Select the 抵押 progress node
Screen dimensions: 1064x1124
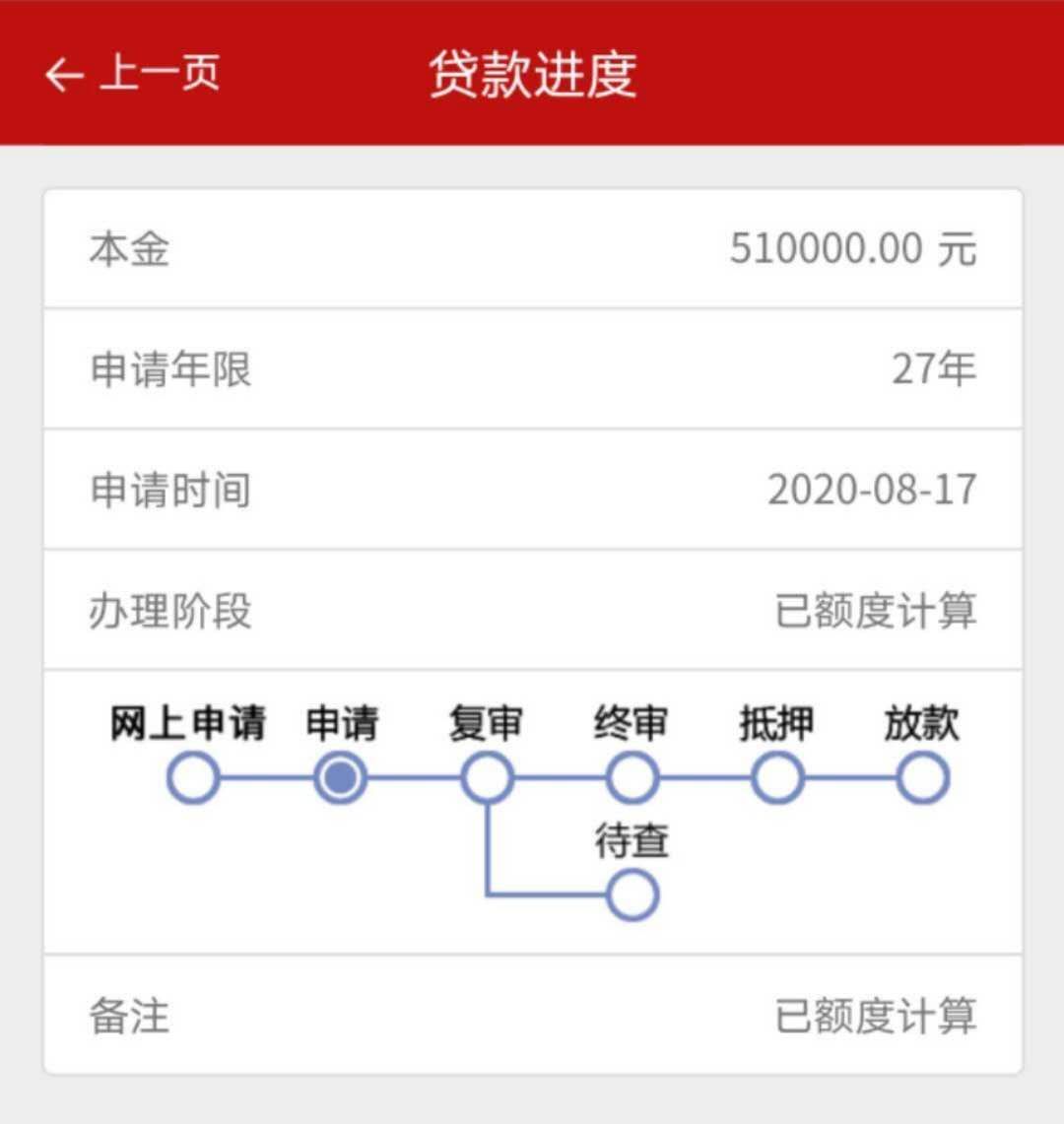coord(775,777)
